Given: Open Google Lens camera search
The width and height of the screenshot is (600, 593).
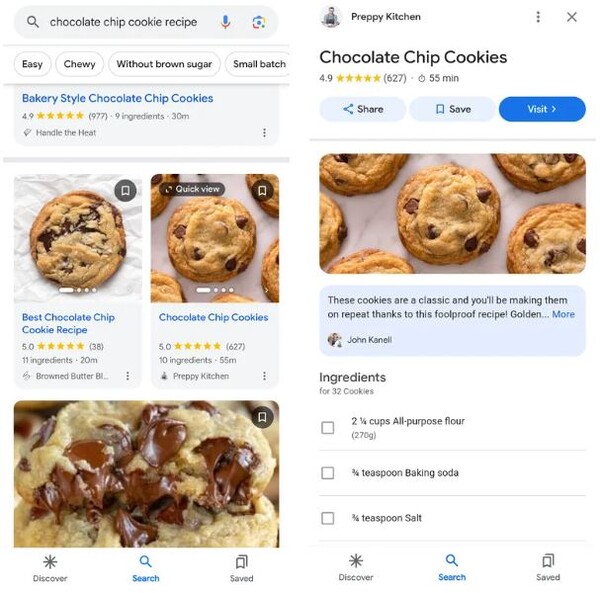Looking at the screenshot, I should 258,22.
